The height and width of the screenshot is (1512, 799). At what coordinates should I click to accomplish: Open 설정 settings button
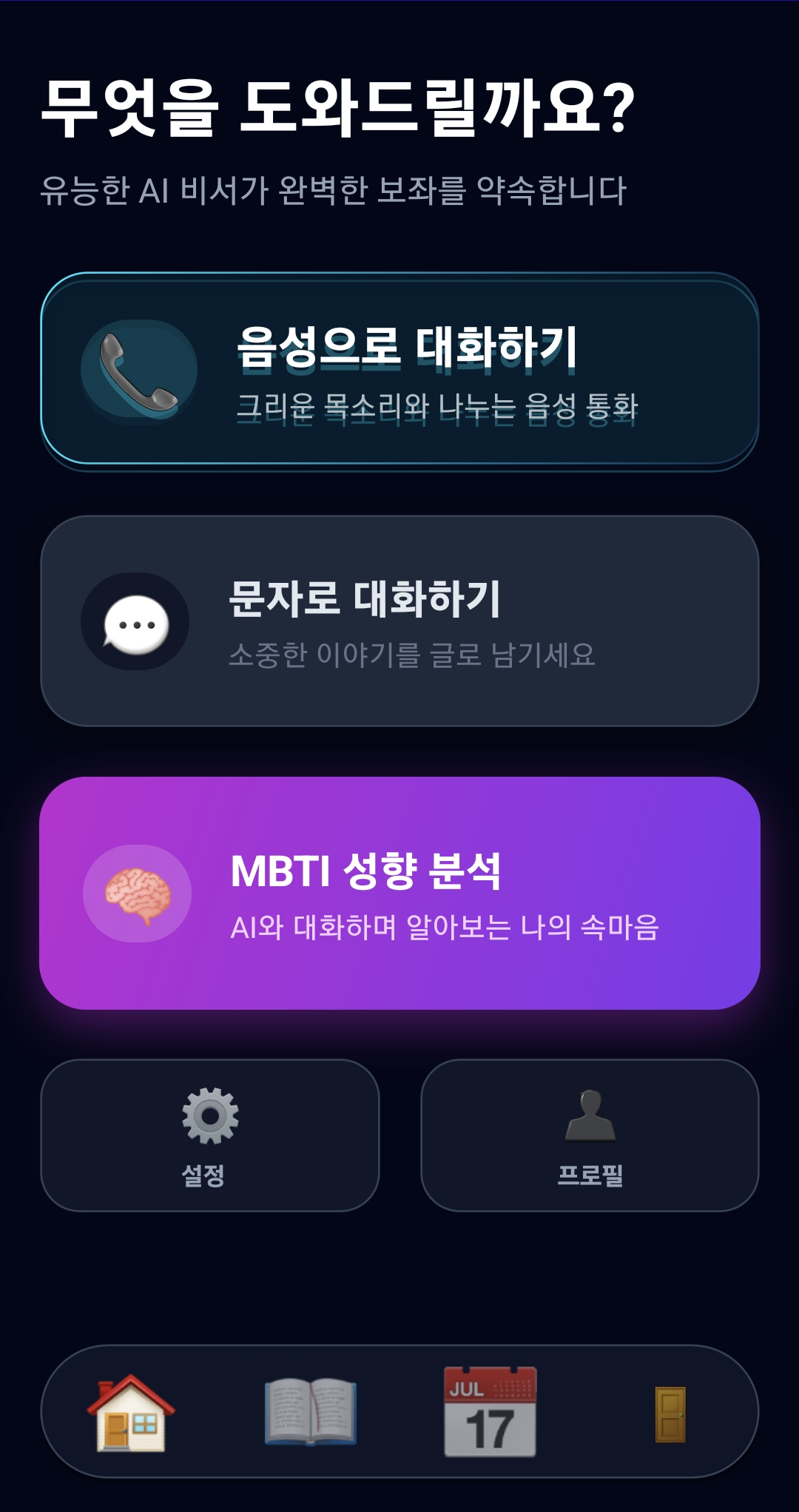pos(210,1135)
